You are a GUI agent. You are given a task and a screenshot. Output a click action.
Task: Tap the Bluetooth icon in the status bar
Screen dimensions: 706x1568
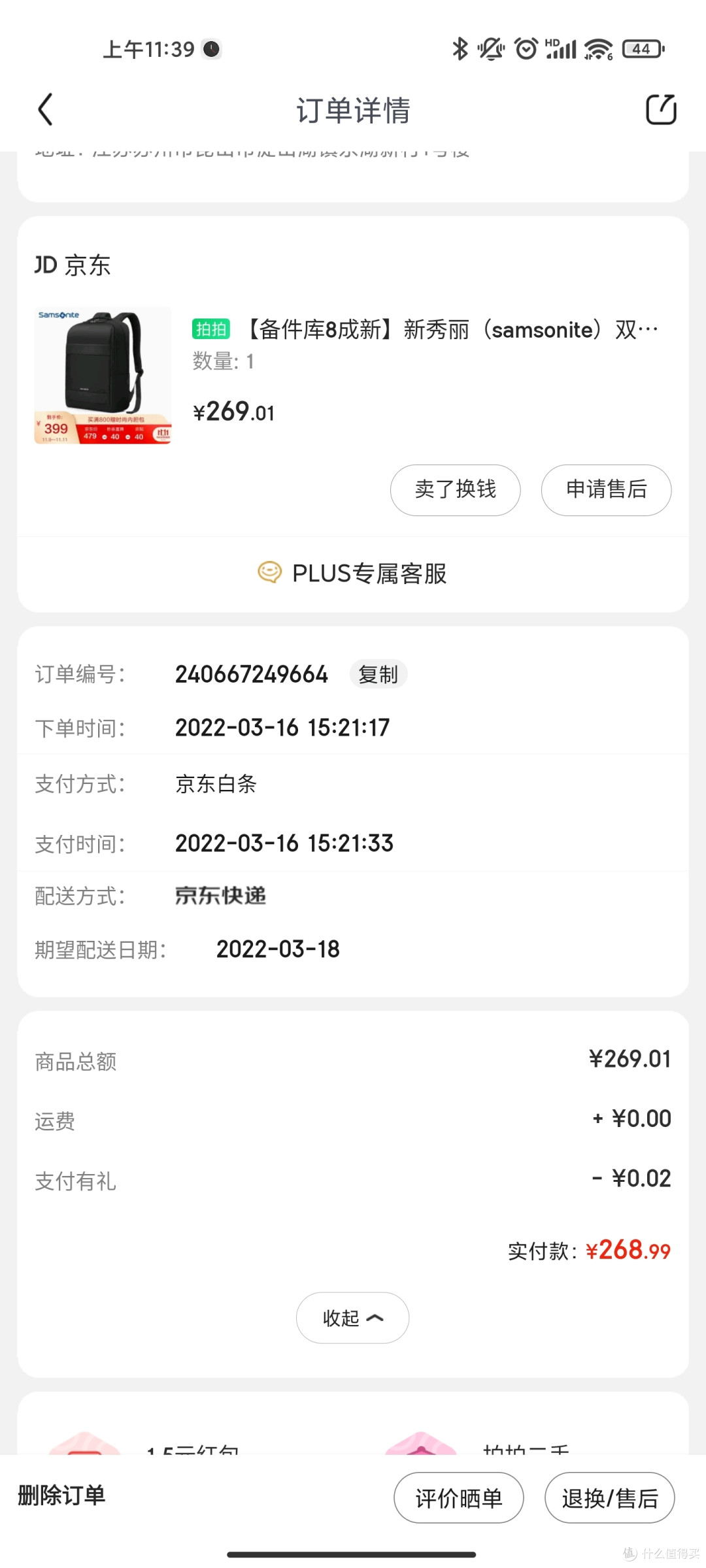tap(459, 48)
